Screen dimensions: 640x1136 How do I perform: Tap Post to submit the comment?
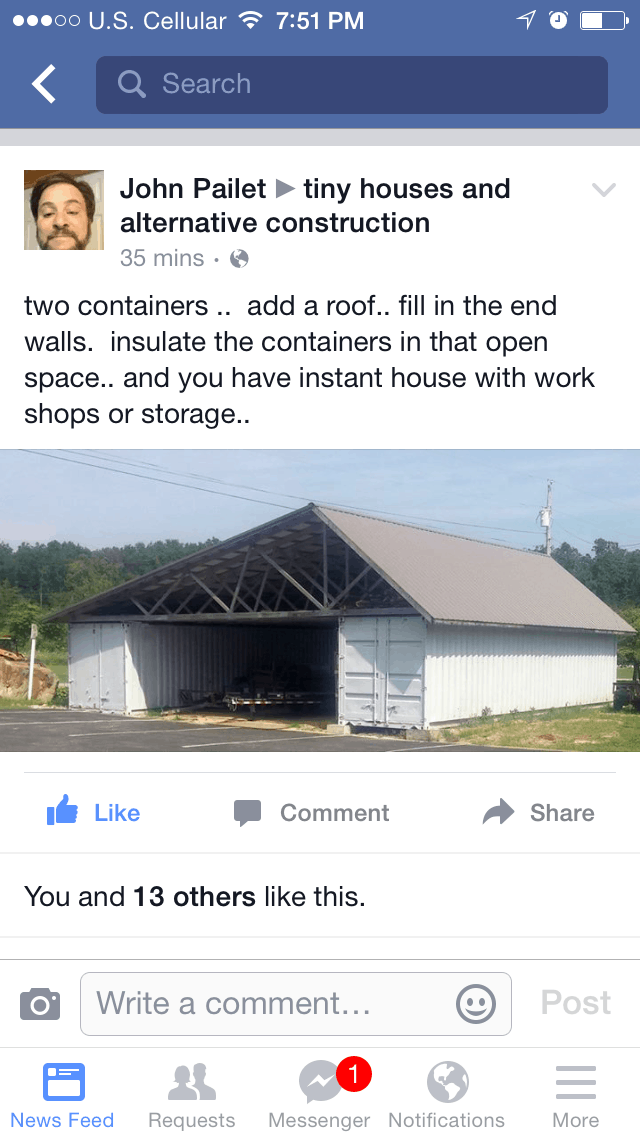tap(575, 1003)
